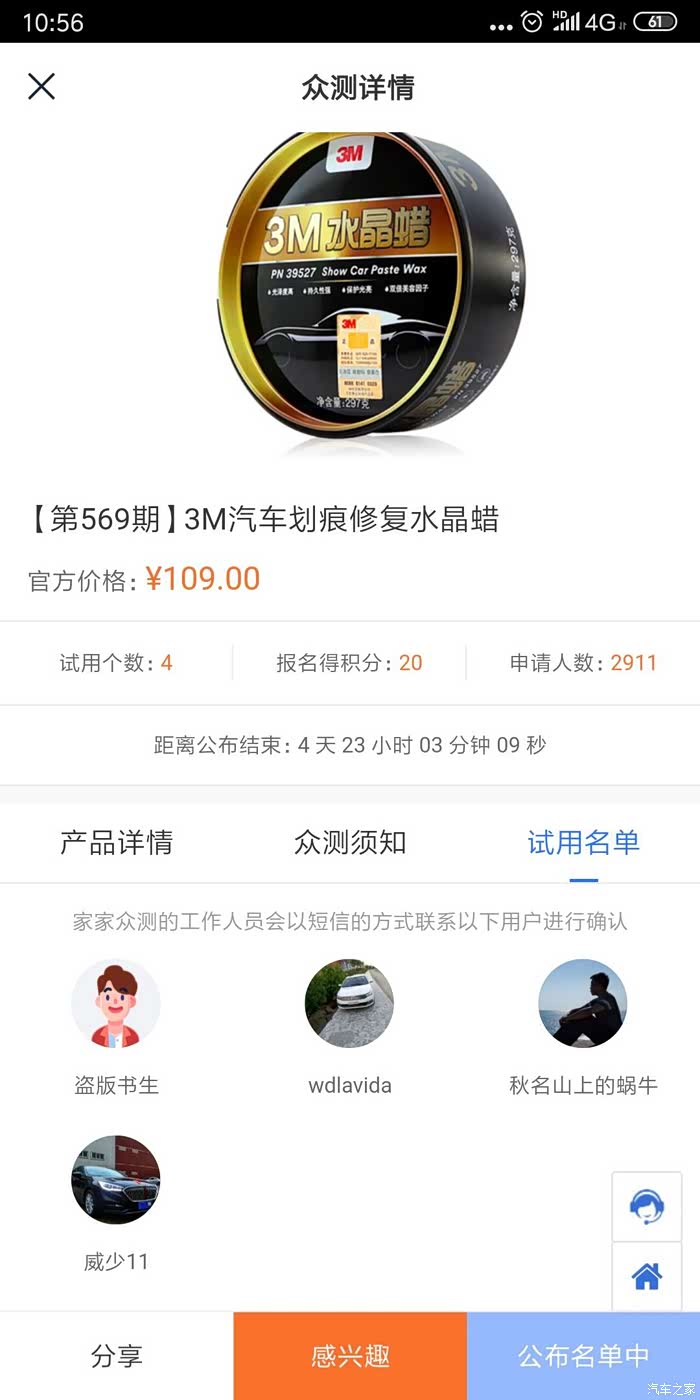Select the 试用名单 tab
Image resolution: width=700 pixels, height=1400 pixels.
point(583,843)
